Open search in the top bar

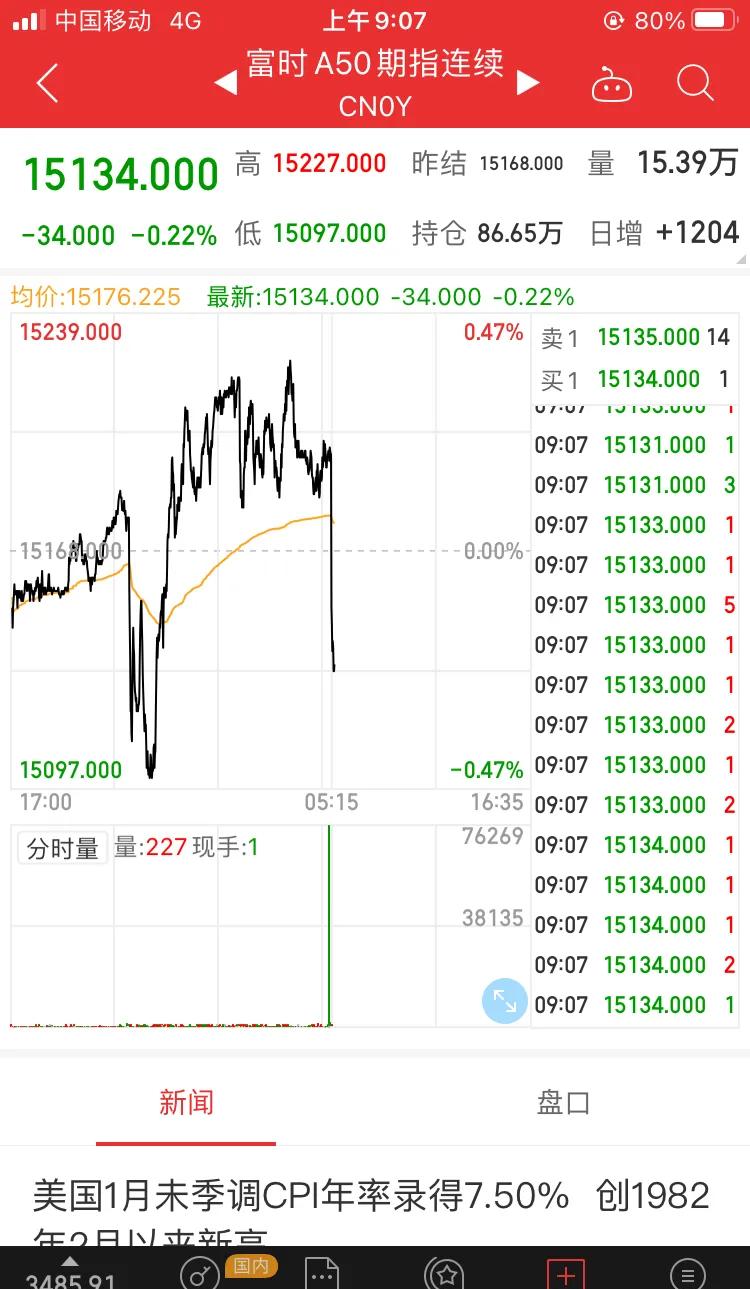(695, 83)
